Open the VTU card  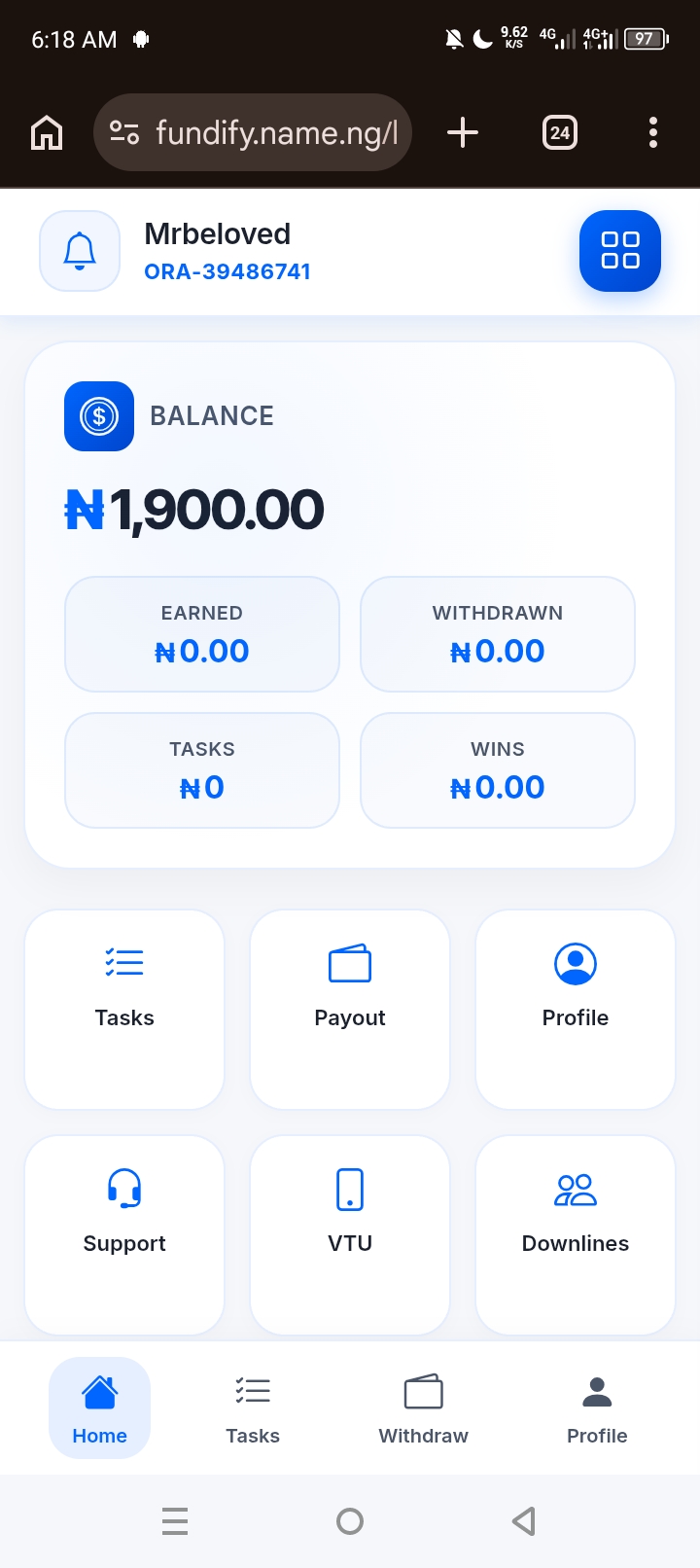(350, 1234)
